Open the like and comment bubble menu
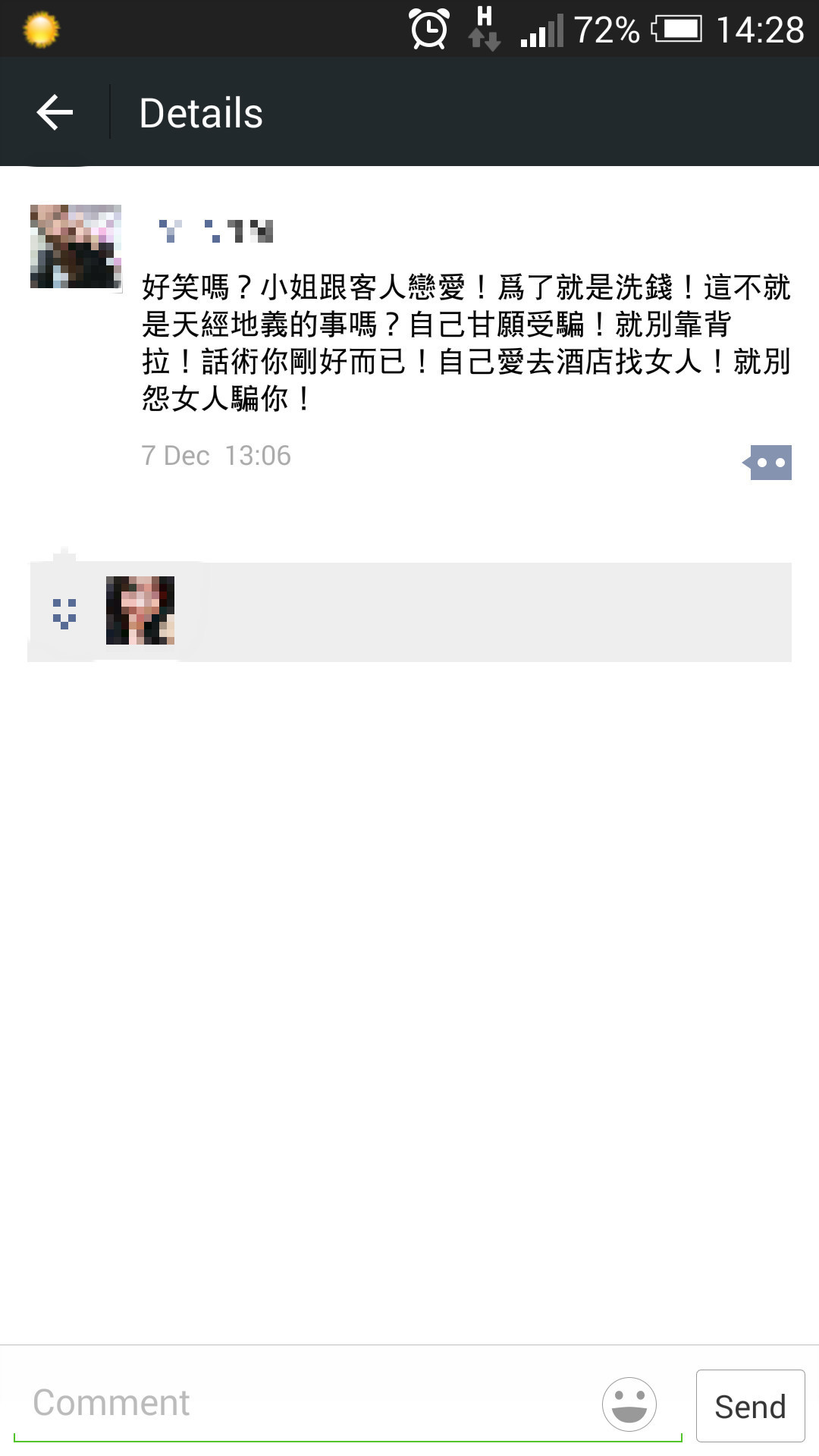Screen dimensions: 819x1456 coord(769,462)
